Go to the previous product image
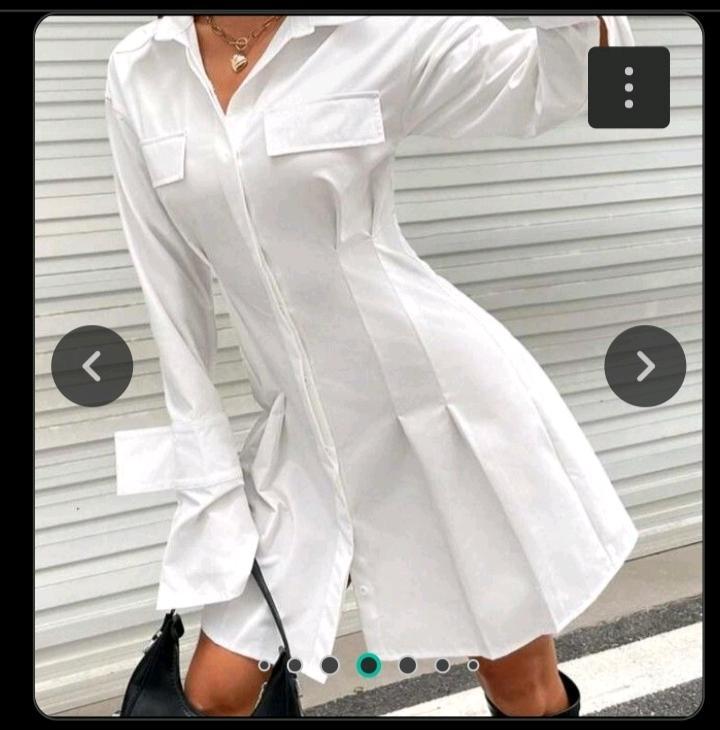Screen dimensions: 720x730 (92, 366)
